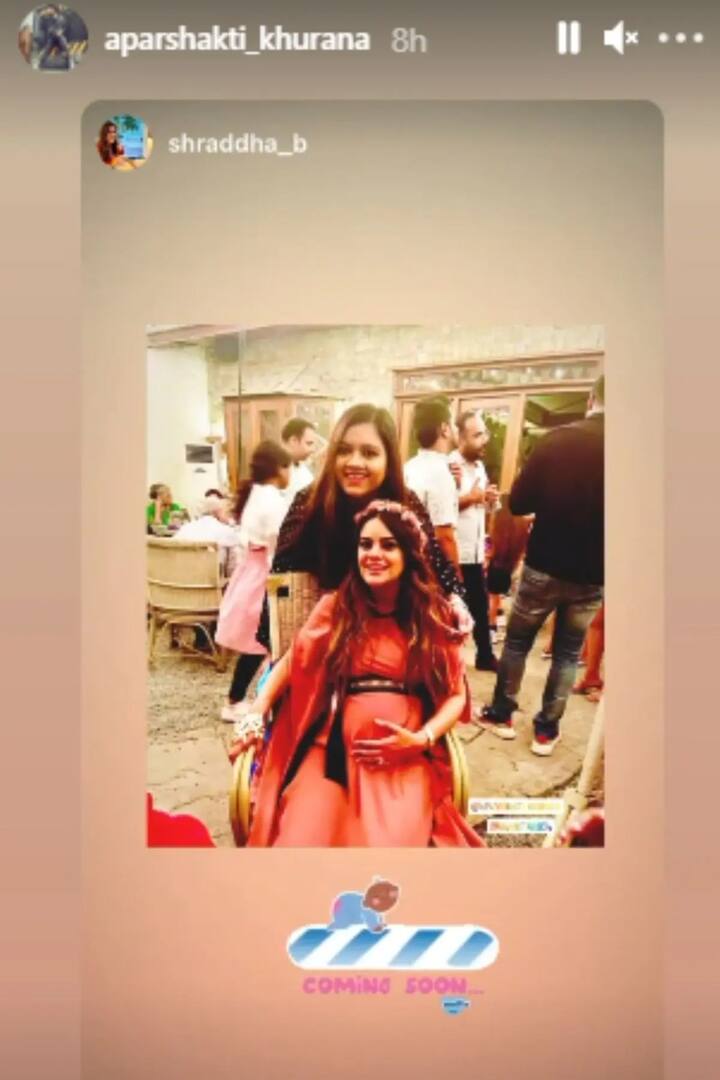Pause the story playback
This screenshot has width=720, height=1080.
point(568,39)
